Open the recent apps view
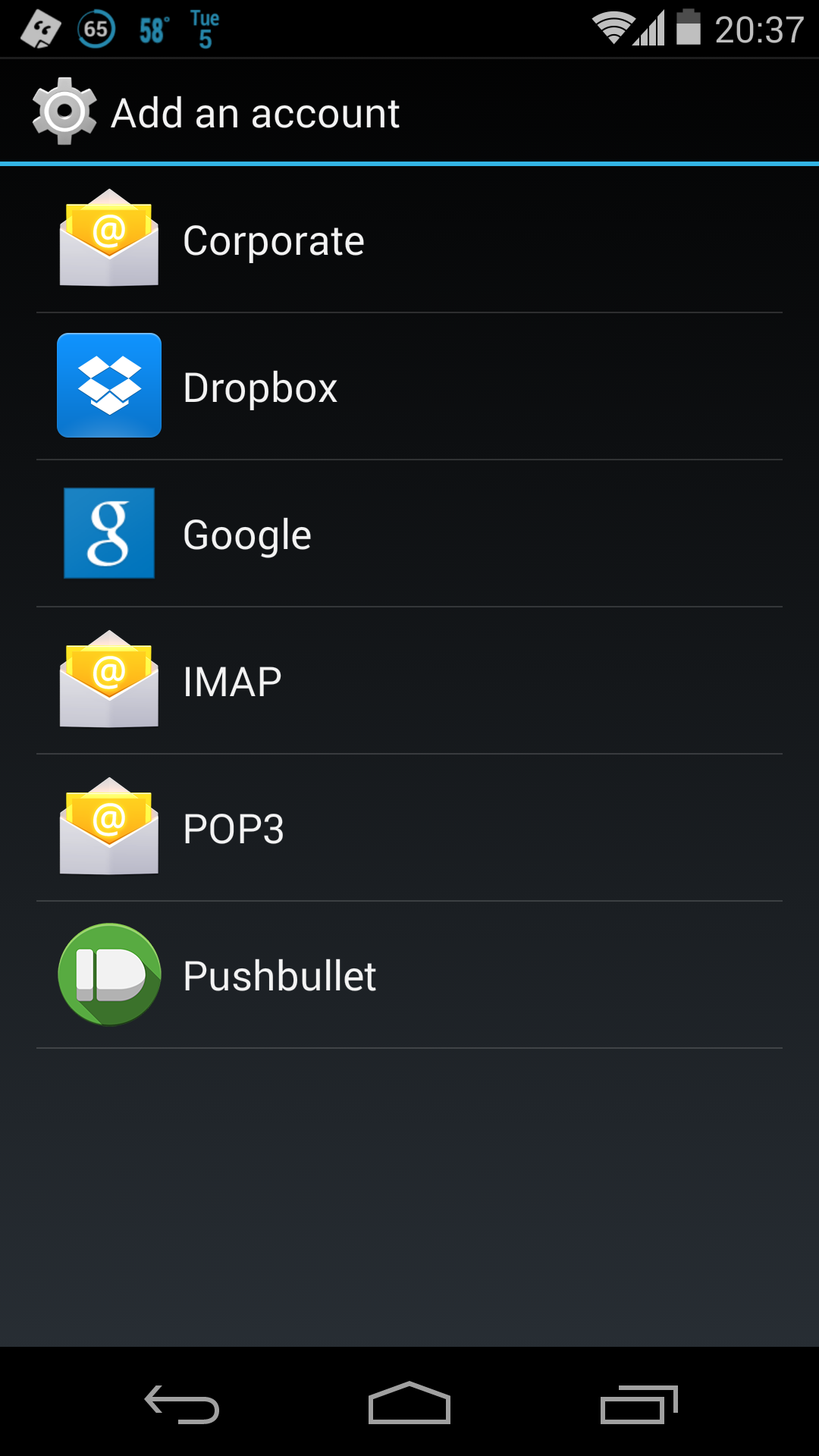Viewport: 819px width, 1456px height. coord(639,1404)
